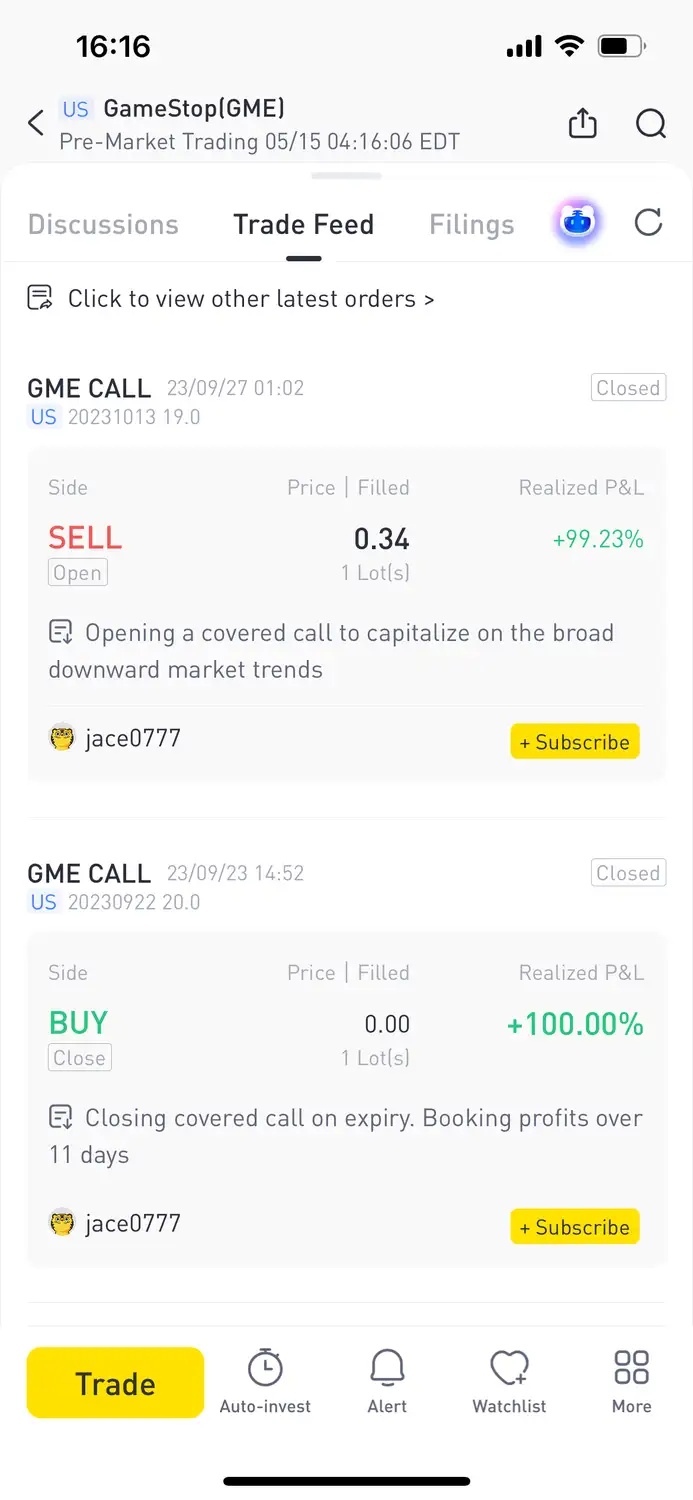Switch to the Filings tab
Viewport: 693px width, 1500px height.
471,225
